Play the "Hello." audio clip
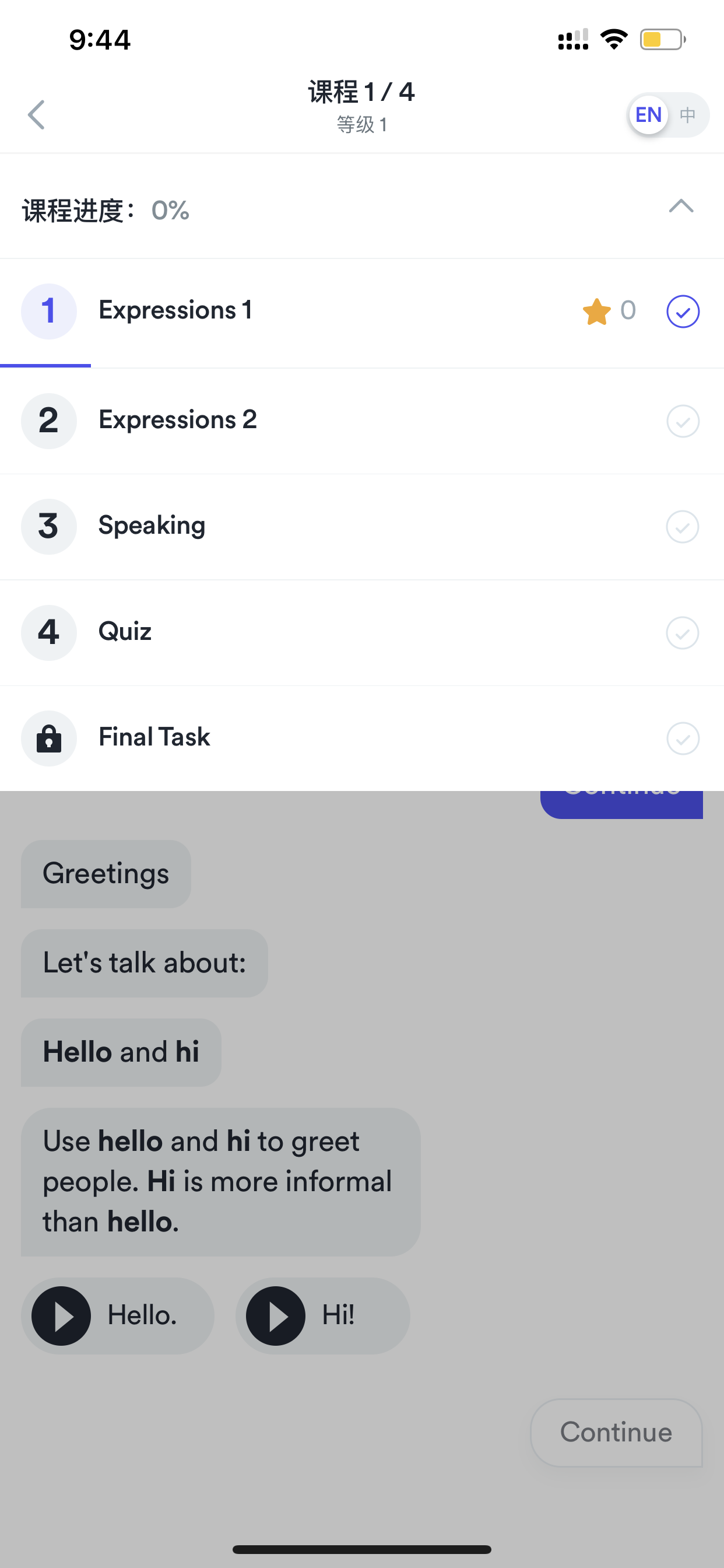Image resolution: width=724 pixels, height=1568 pixels. click(x=61, y=1315)
